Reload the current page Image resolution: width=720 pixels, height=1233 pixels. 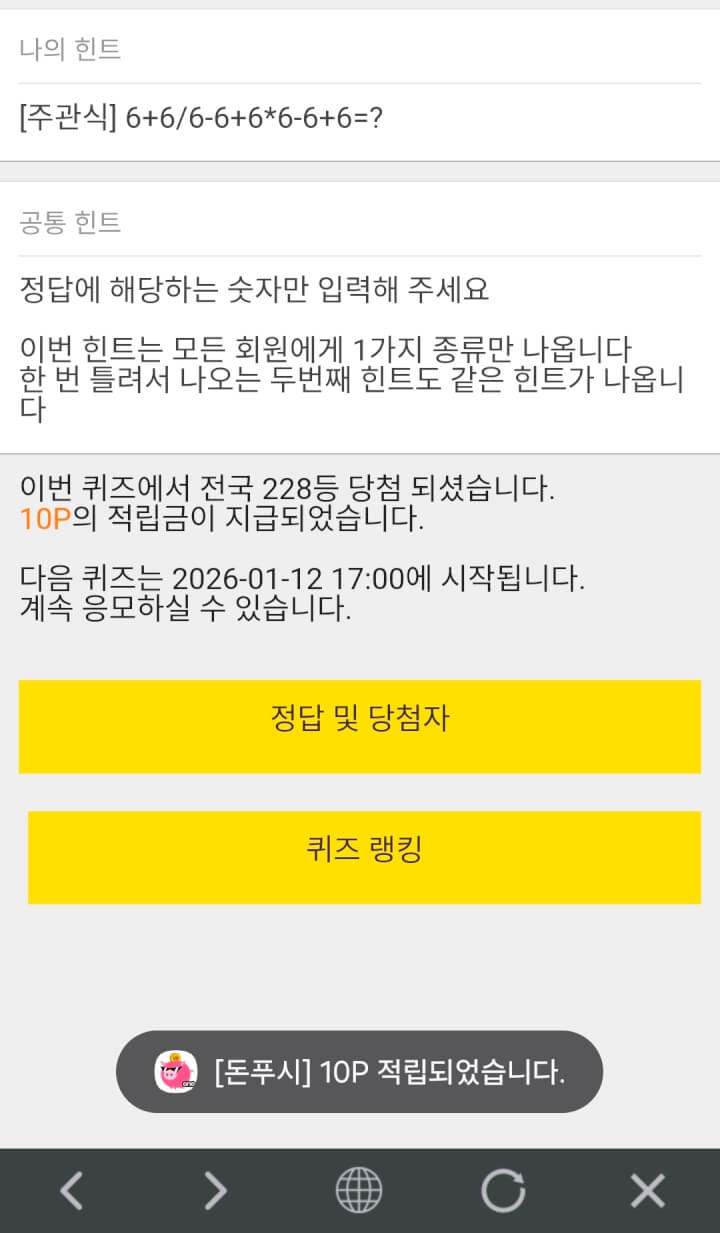point(503,1190)
